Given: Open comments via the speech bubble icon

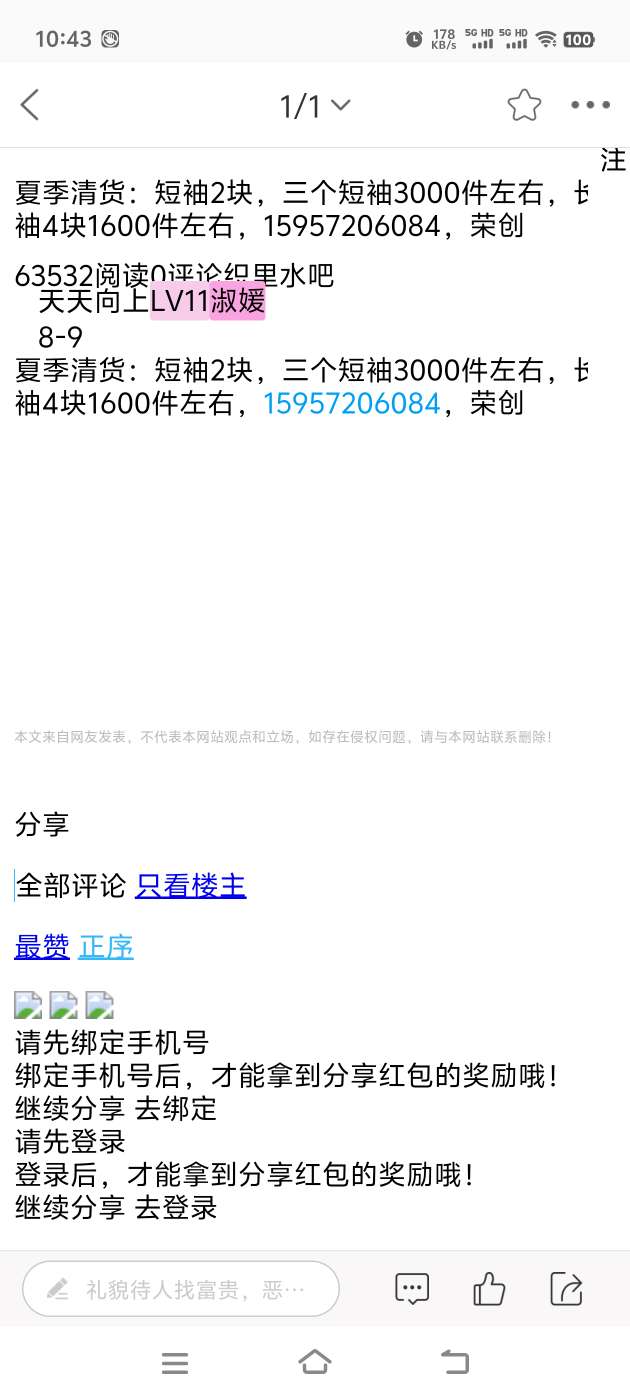Looking at the screenshot, I should click(412, 1289).
